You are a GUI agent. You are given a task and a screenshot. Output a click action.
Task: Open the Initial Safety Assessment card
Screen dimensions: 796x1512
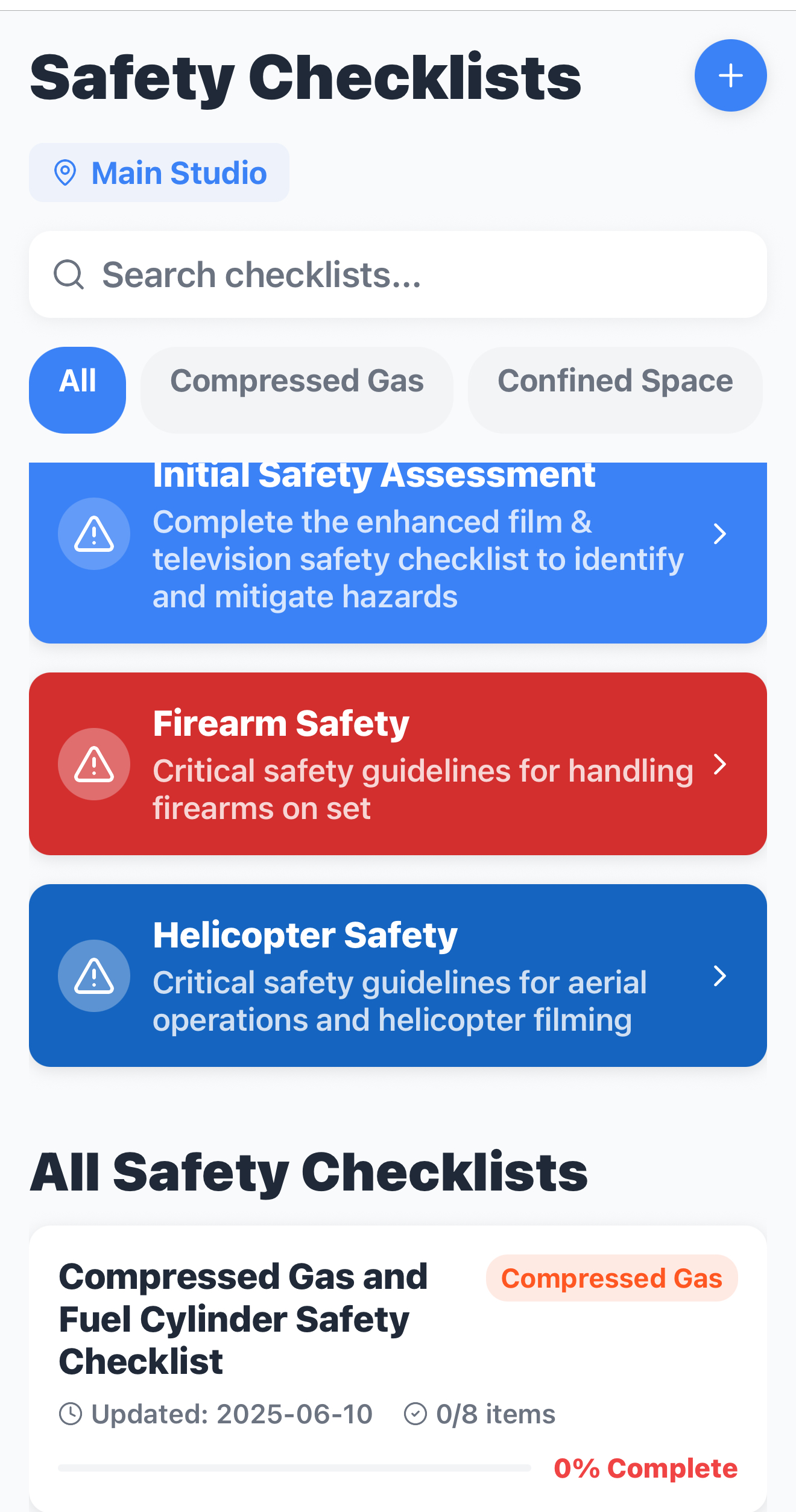(398, 552)
